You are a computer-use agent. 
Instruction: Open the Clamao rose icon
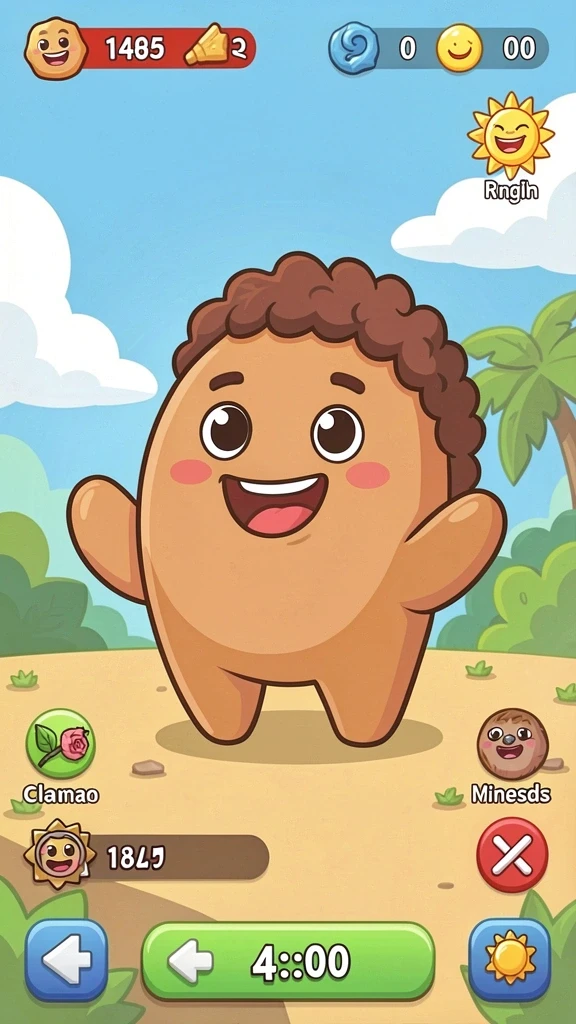tap(60, 744)
